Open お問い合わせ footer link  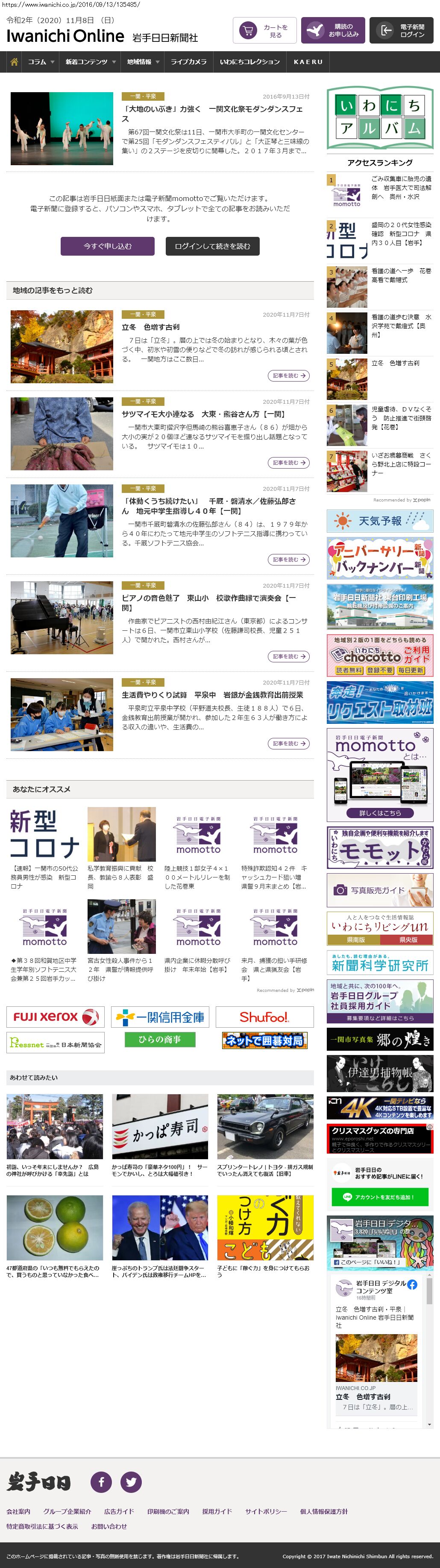point(109,1526)
